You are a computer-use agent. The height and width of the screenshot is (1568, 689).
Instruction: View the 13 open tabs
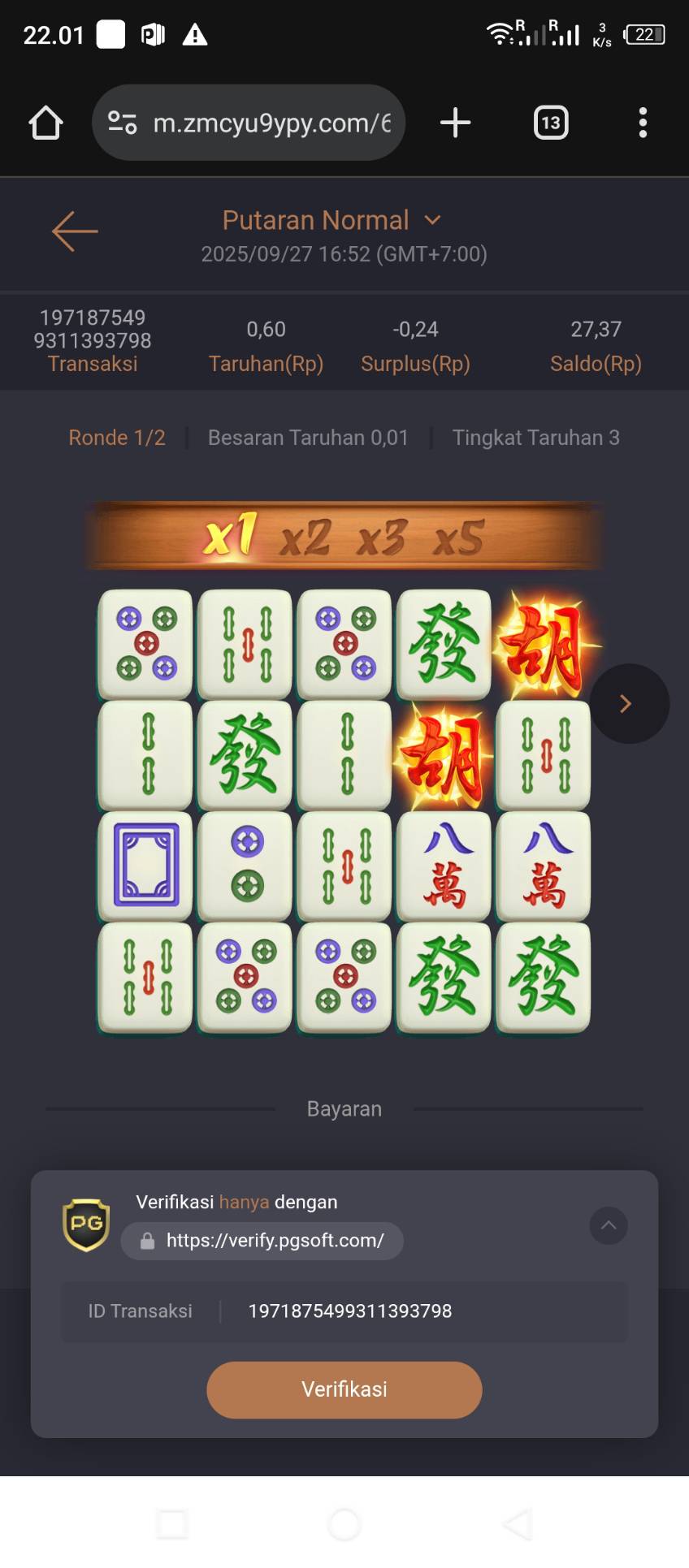pyautogui.click(x=551, y=123)
